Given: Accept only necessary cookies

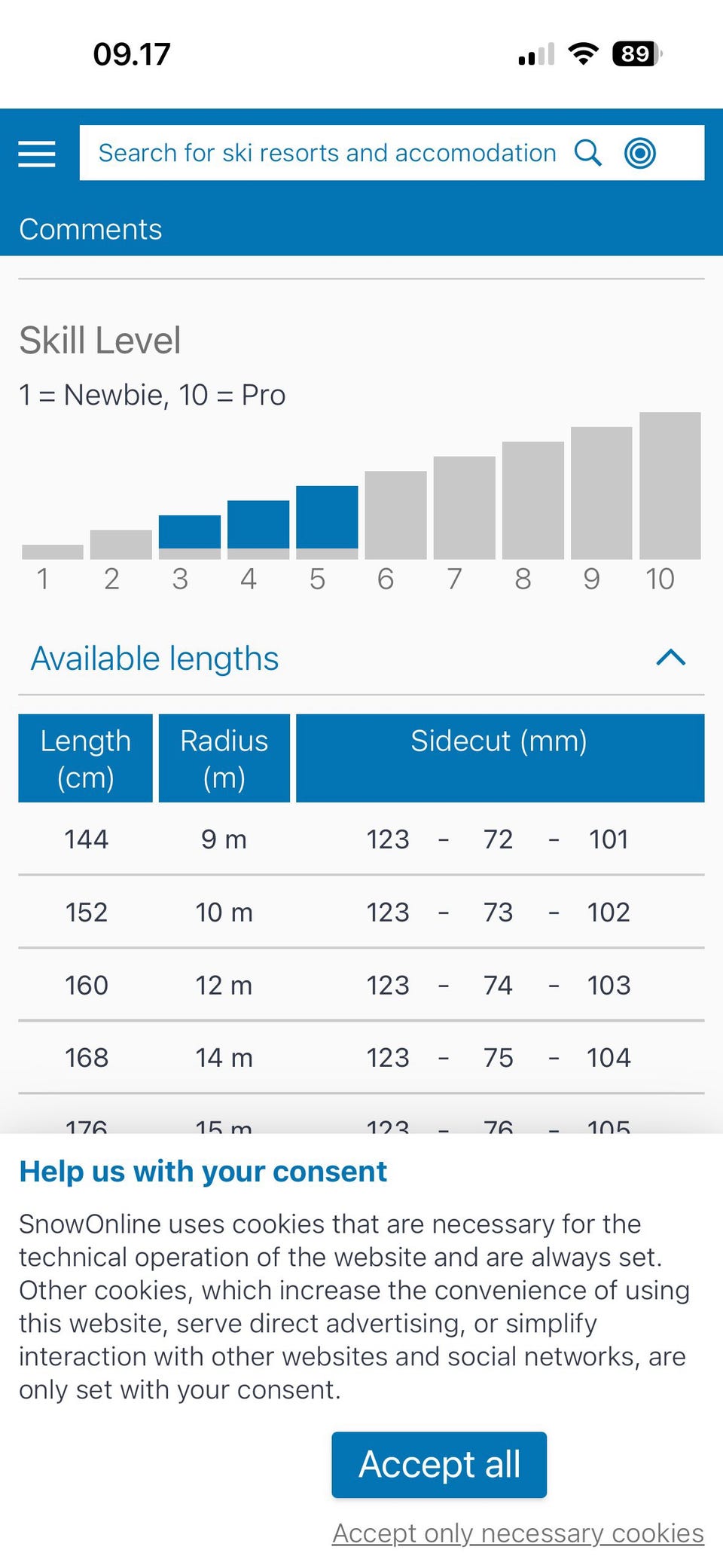Looking at the screenshot, I should (x=518, y=1533).
